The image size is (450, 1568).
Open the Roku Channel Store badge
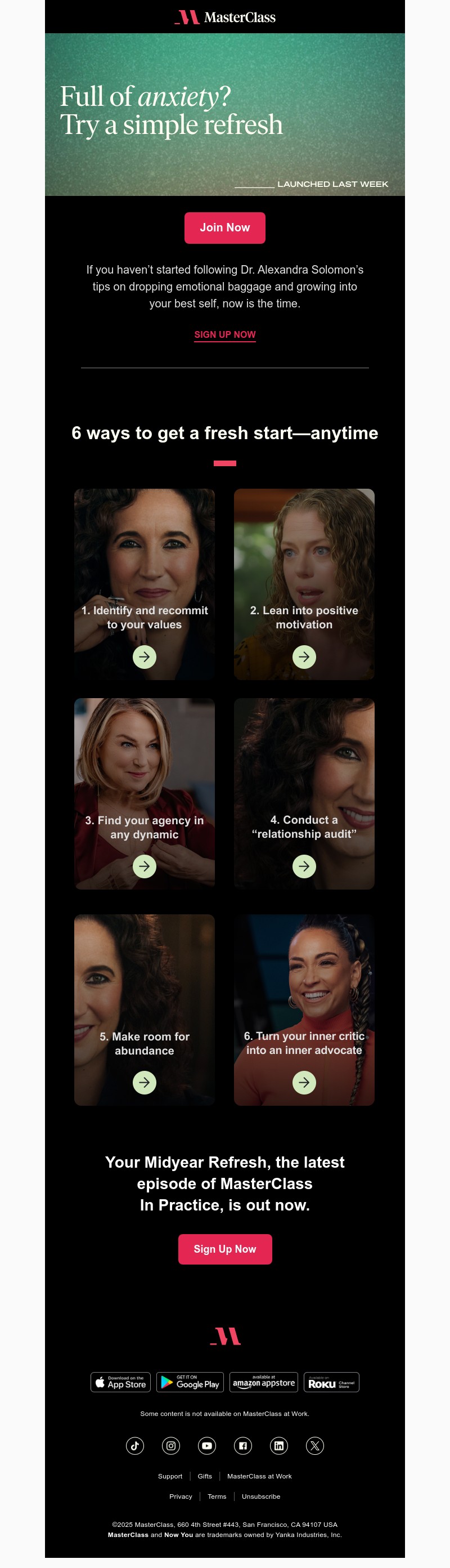coord(331,1382)
